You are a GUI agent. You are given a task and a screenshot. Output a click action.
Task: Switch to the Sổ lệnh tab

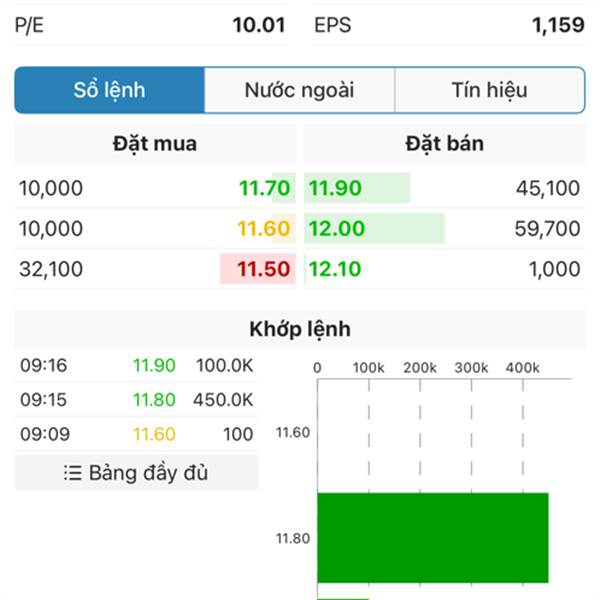pos(110,91)
